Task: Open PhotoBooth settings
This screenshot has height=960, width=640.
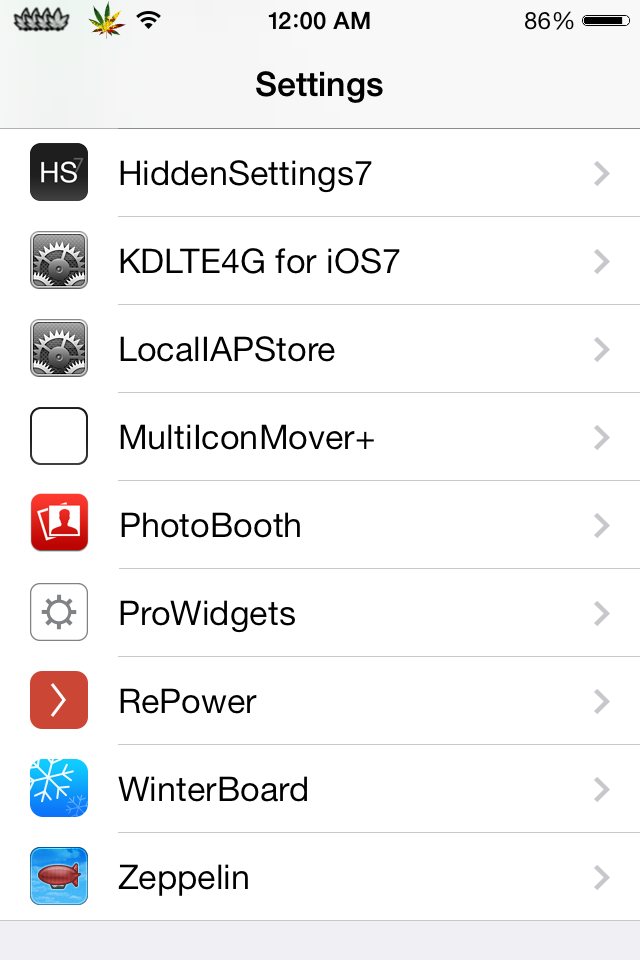Action: coord(320,525)
